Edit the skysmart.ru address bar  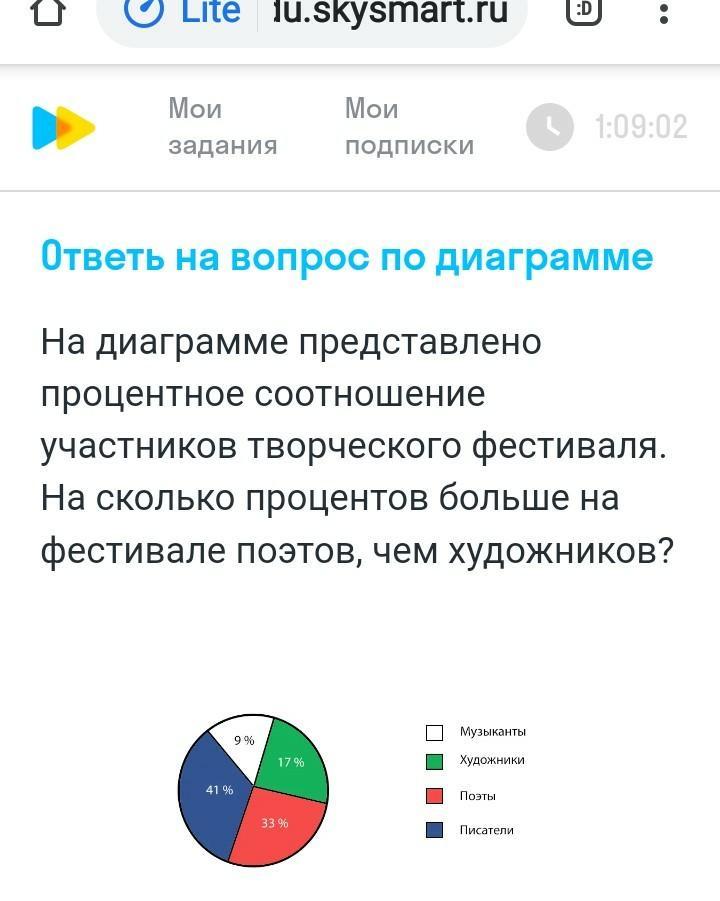pyautogui.click(x=390, y=13)
